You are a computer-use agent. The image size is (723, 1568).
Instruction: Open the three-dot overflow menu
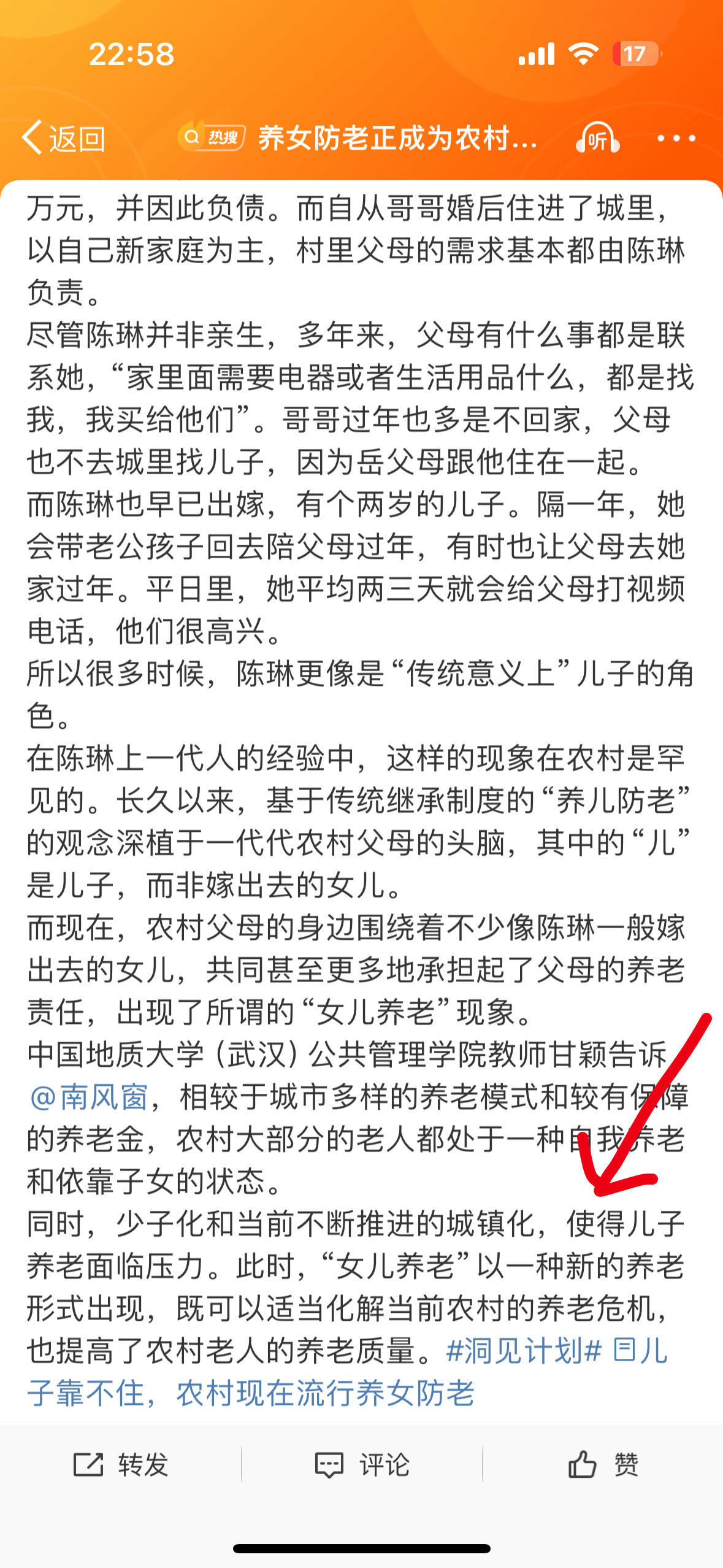click(x=676, y=139)
